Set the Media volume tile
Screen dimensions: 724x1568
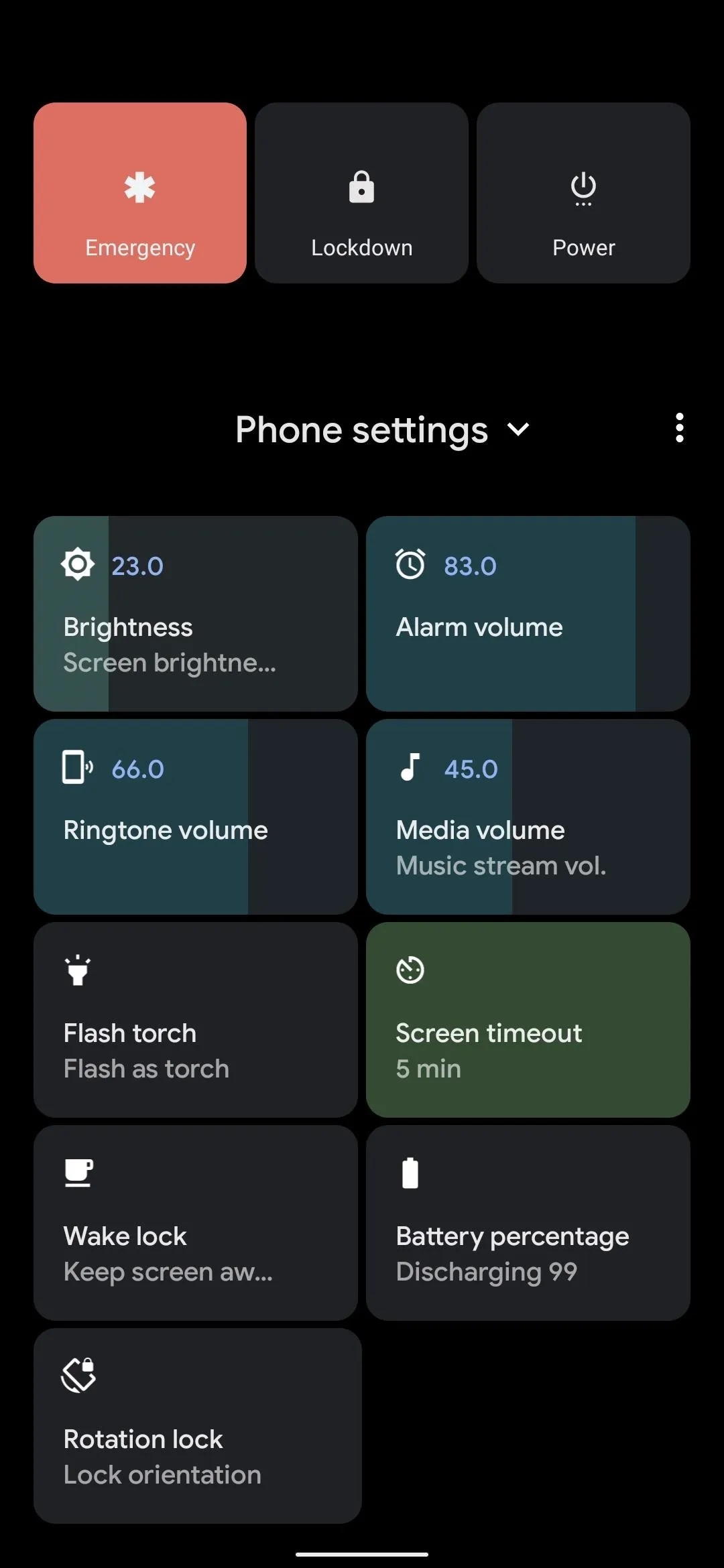tap(528, 816)
